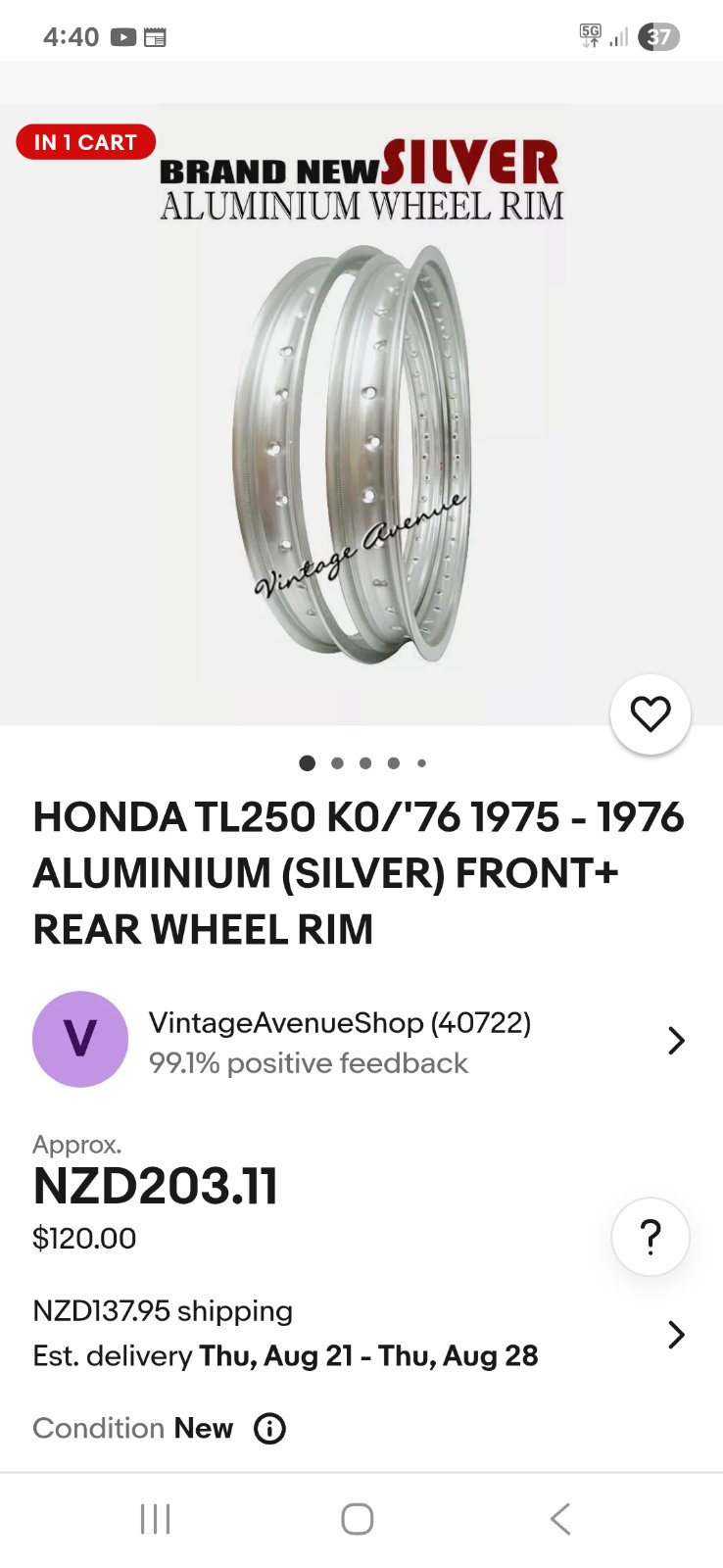Select the VintageAvenueShop purple avatar
The height and width of the screenshot is (1568, 723).
click(x=80, y=1039)
